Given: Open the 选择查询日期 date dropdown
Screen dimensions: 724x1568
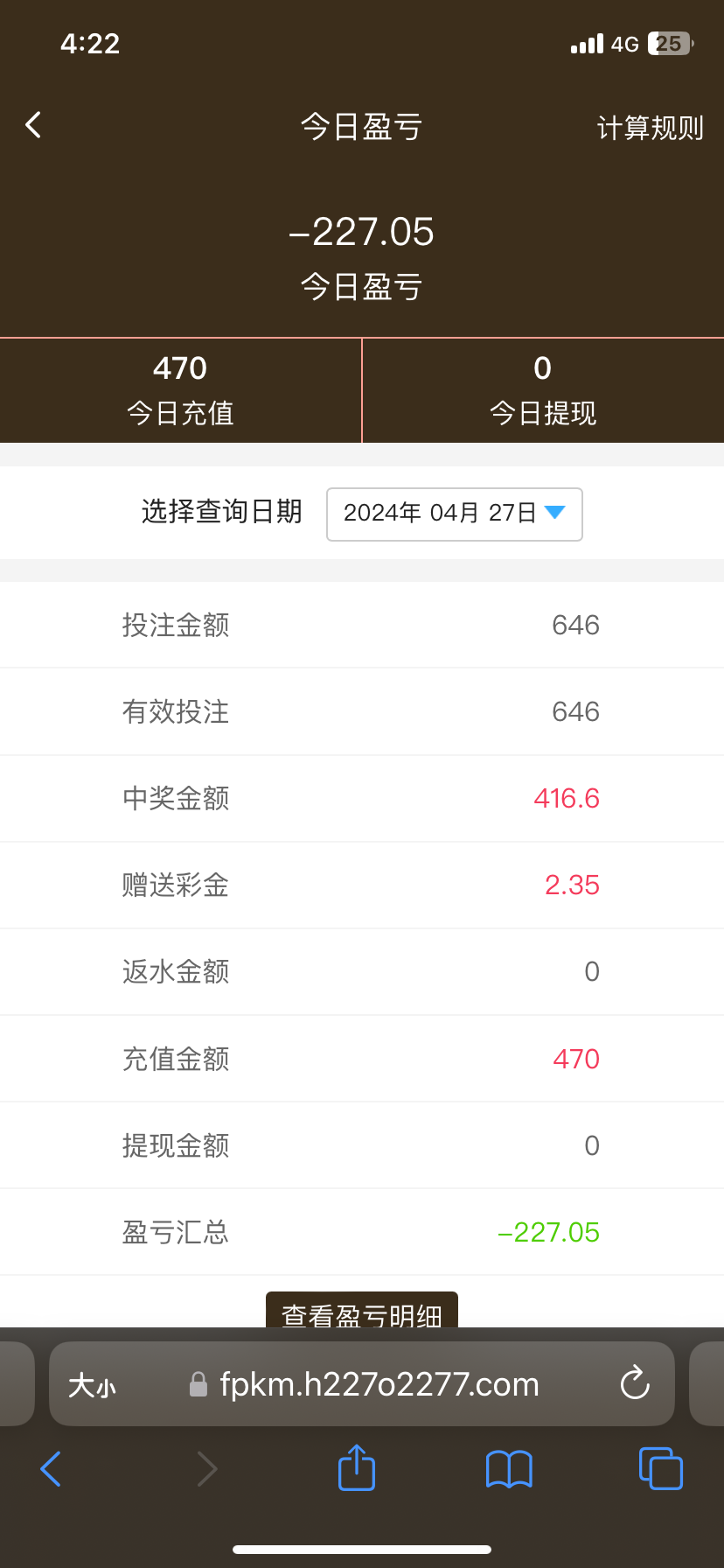Looking at the screenshot, I should pyautogui.click(x=454, y=514).
